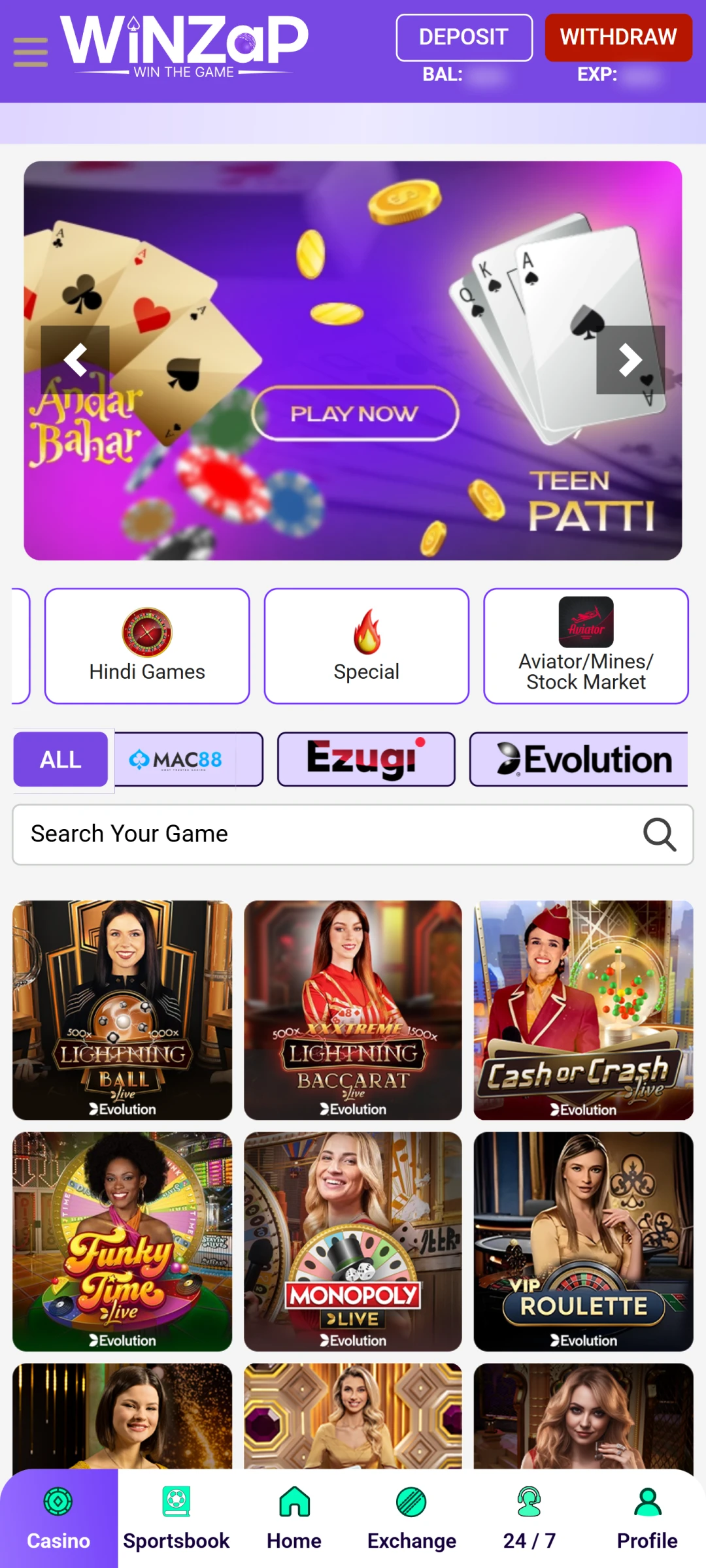Tap the Deposit button
This screenshot has width=706, height=1568.
463,37
